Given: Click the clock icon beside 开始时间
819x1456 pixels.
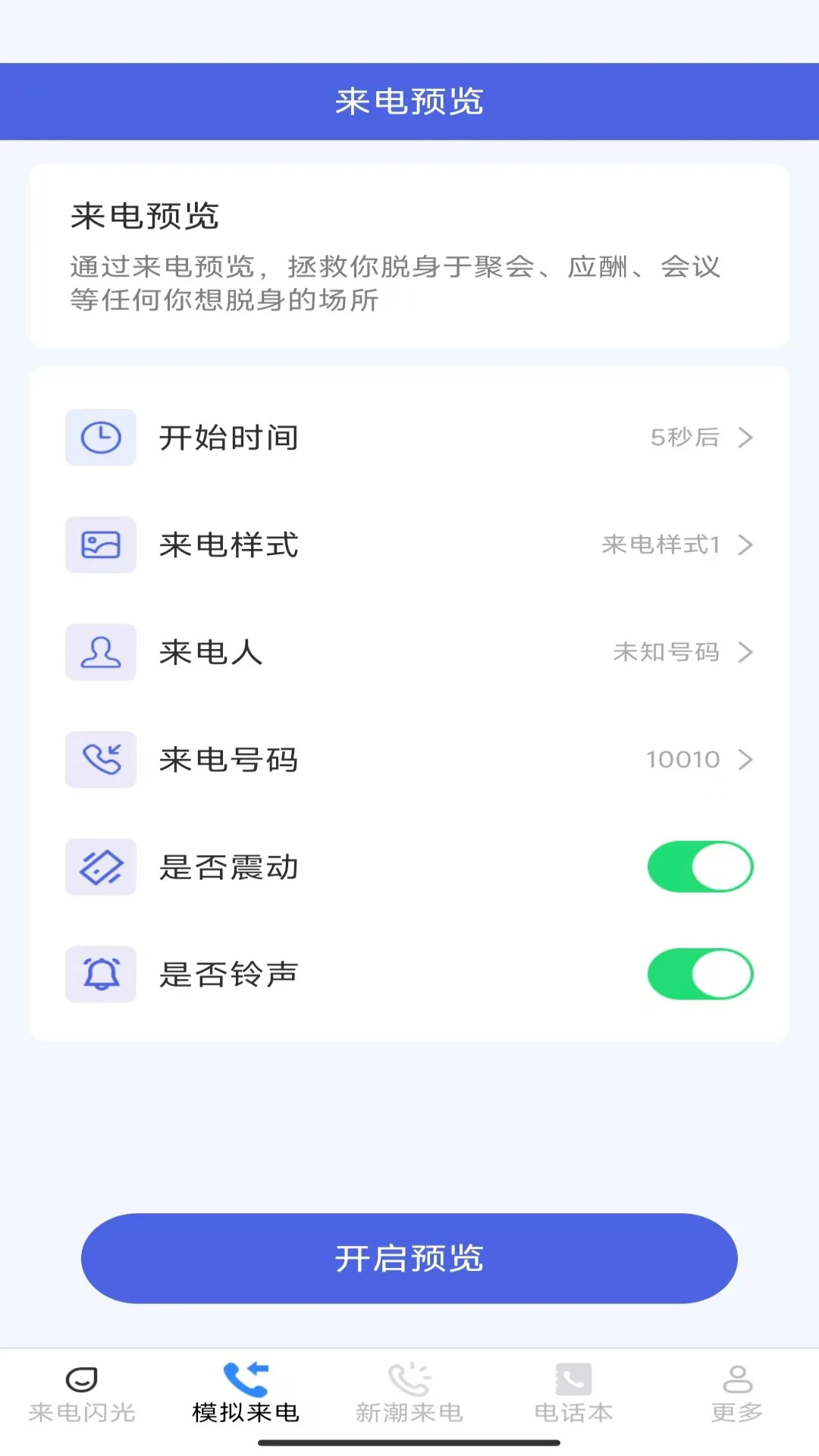Looking at the screenshot, I should click(100, 438).
